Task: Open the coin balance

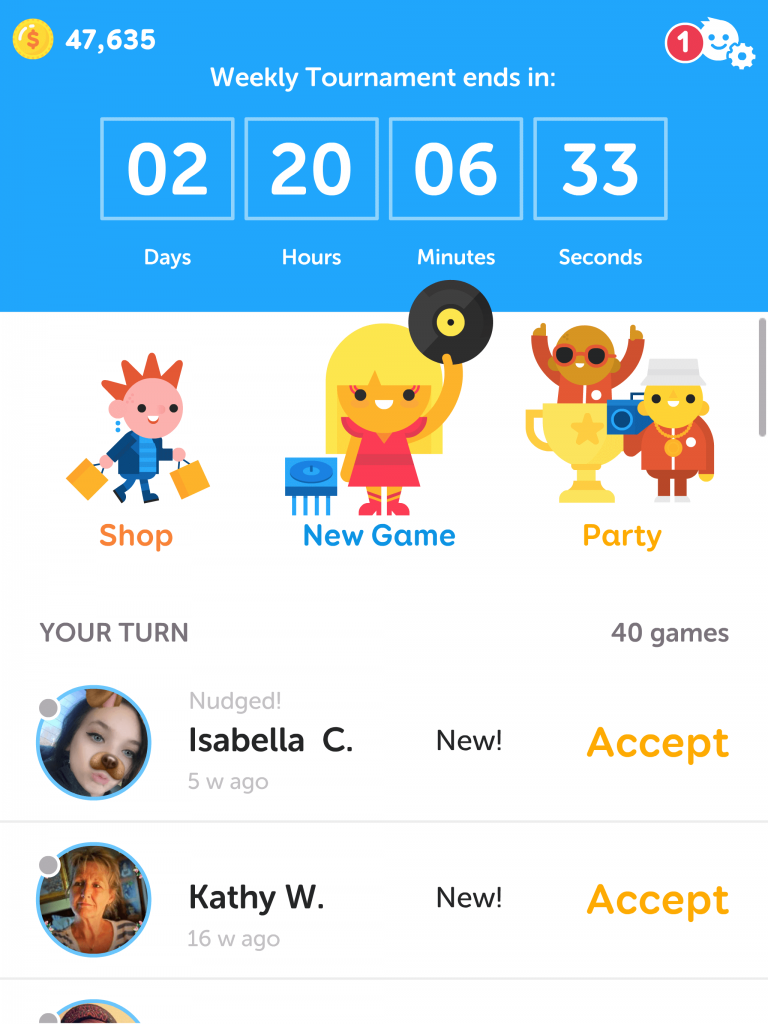Action: [85, 40]
